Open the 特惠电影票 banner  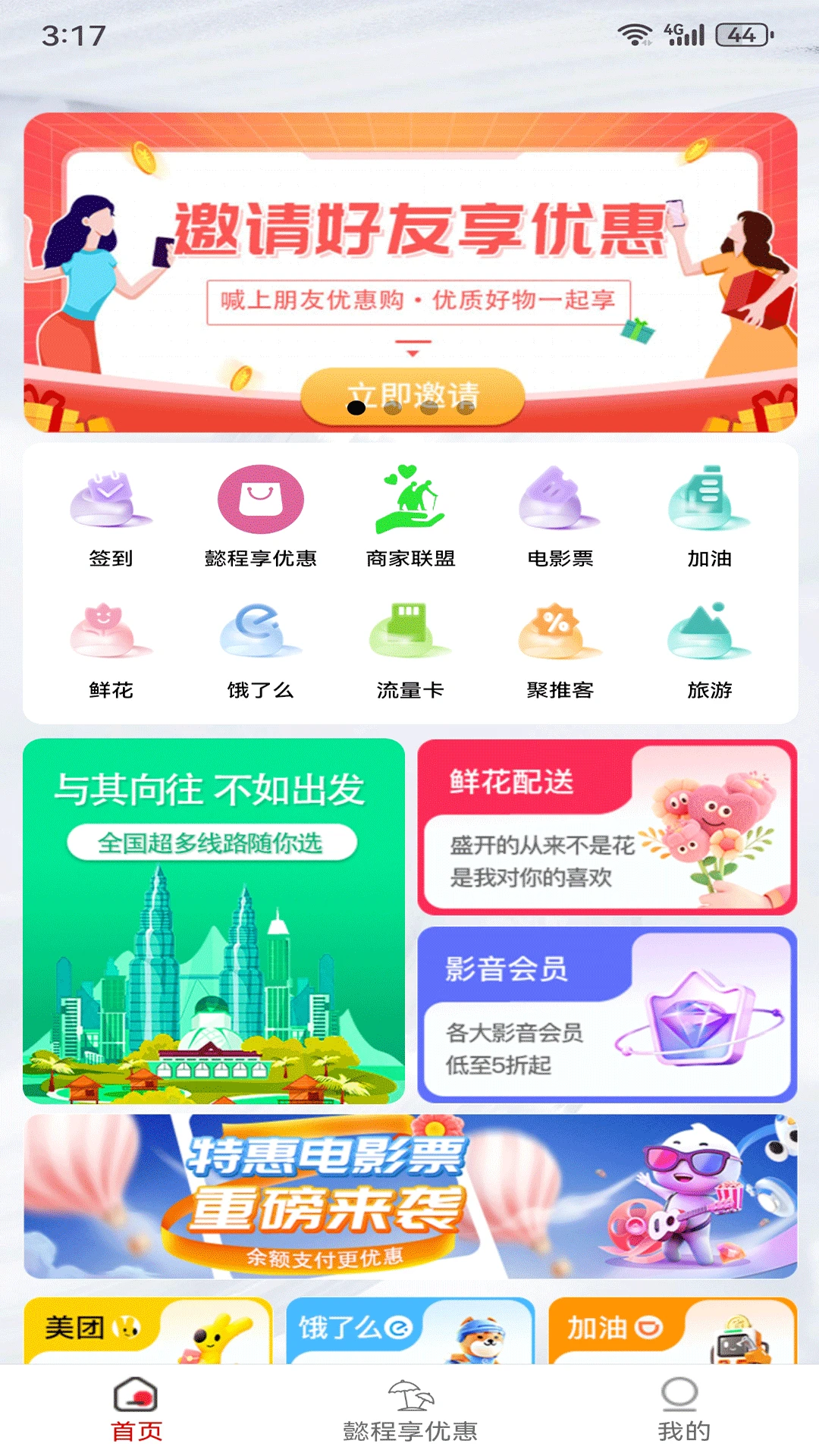[410, 1197]
